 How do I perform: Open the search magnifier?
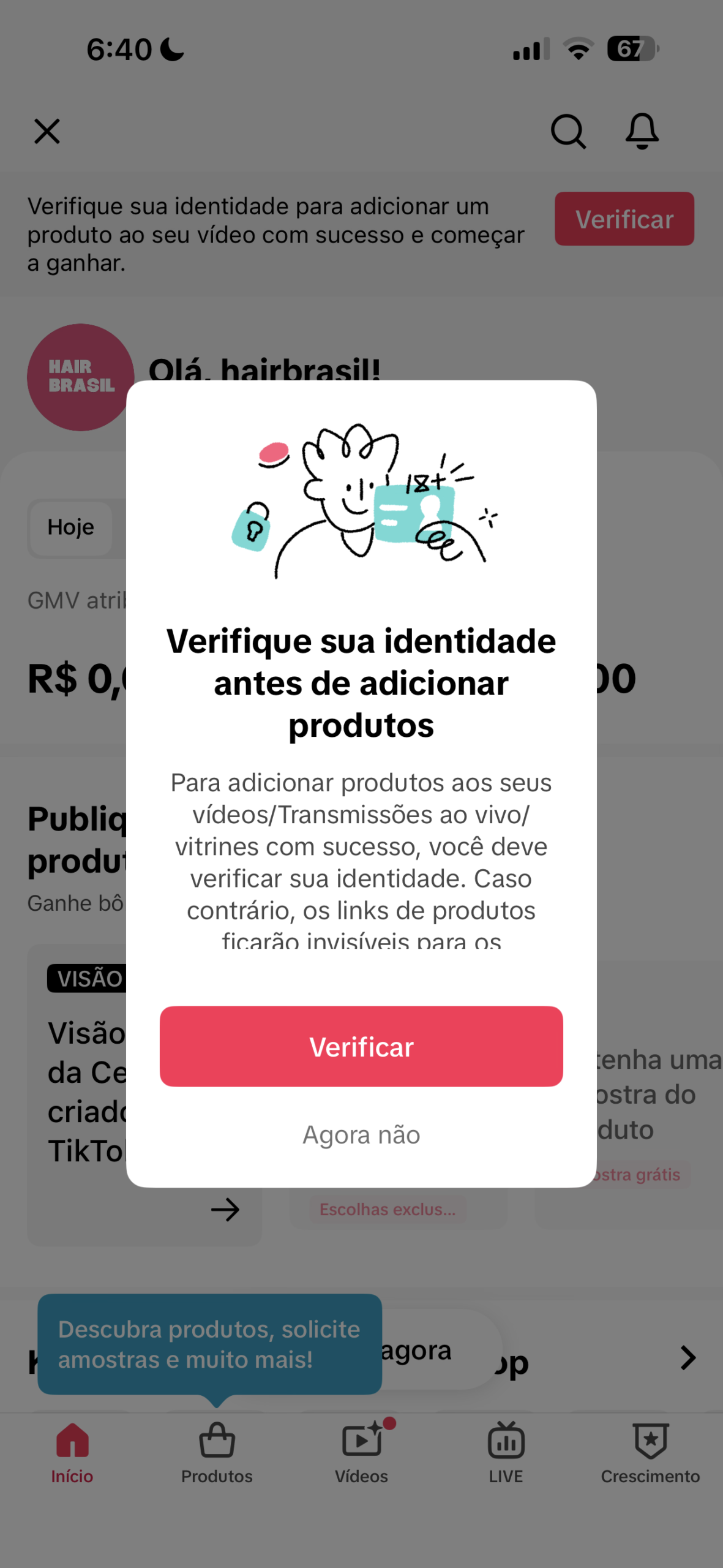[568, 131]
